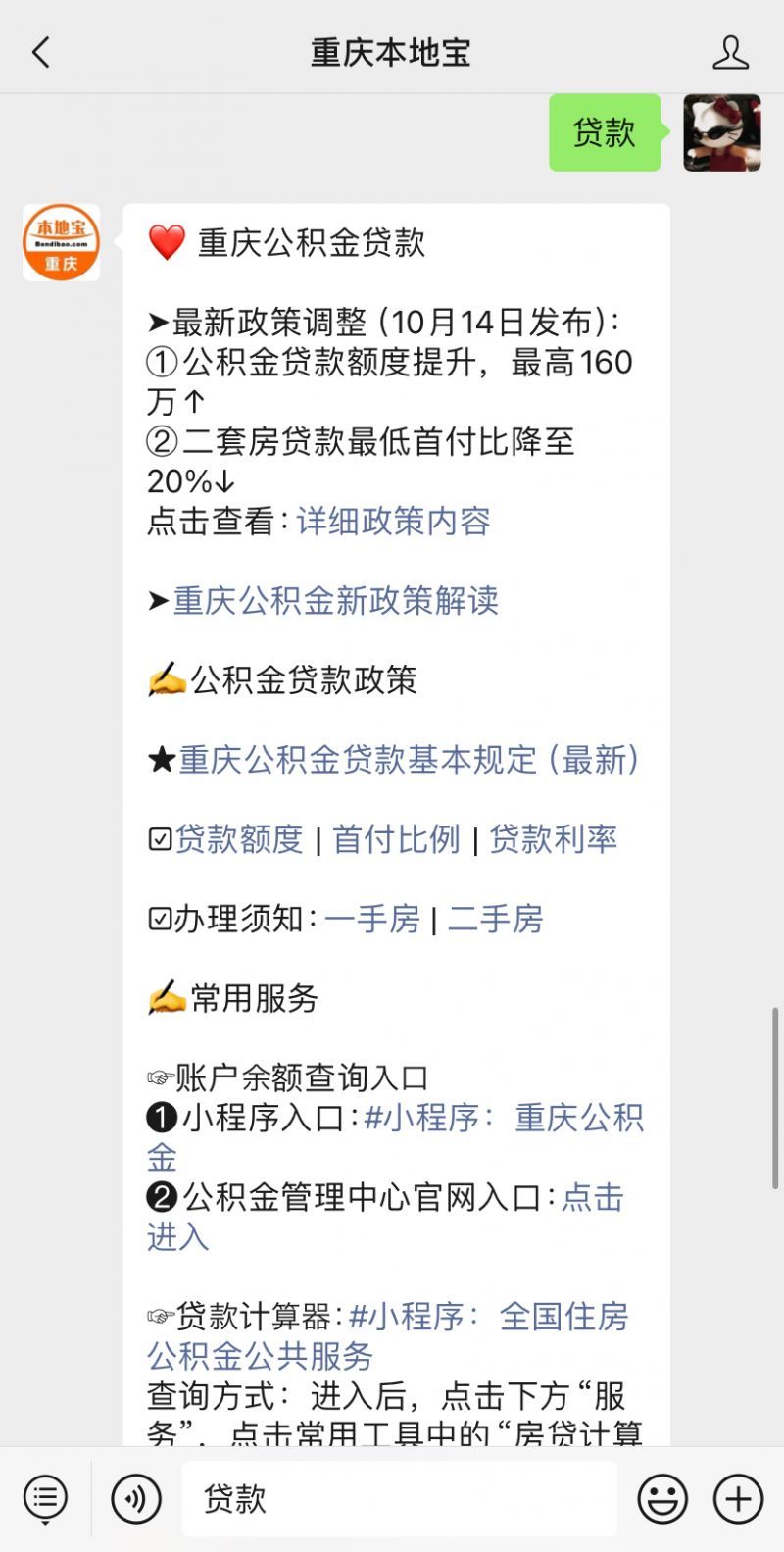Click the 重庆本地宝 account avatar

(60, 242)
